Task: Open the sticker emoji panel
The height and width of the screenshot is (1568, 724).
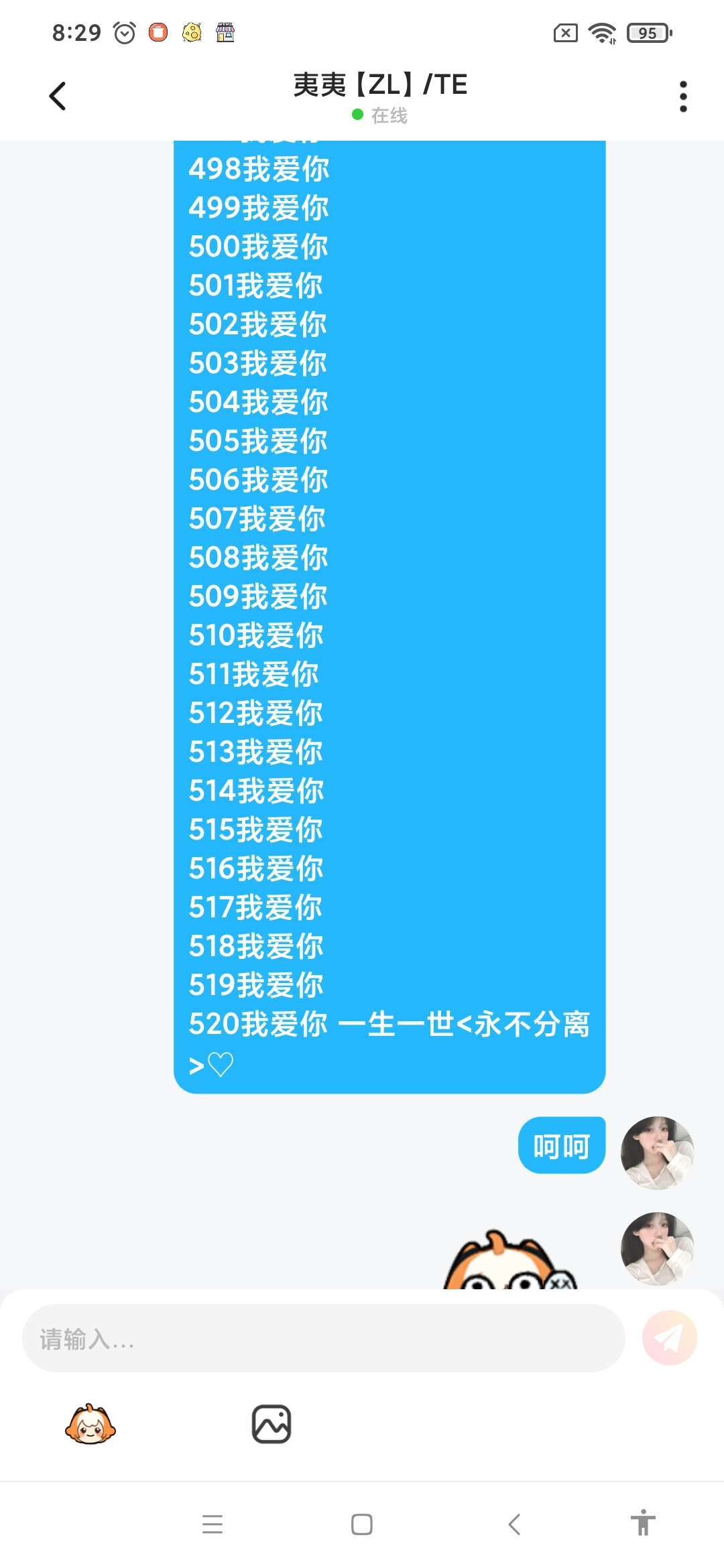Action: tap(90, 1424)
